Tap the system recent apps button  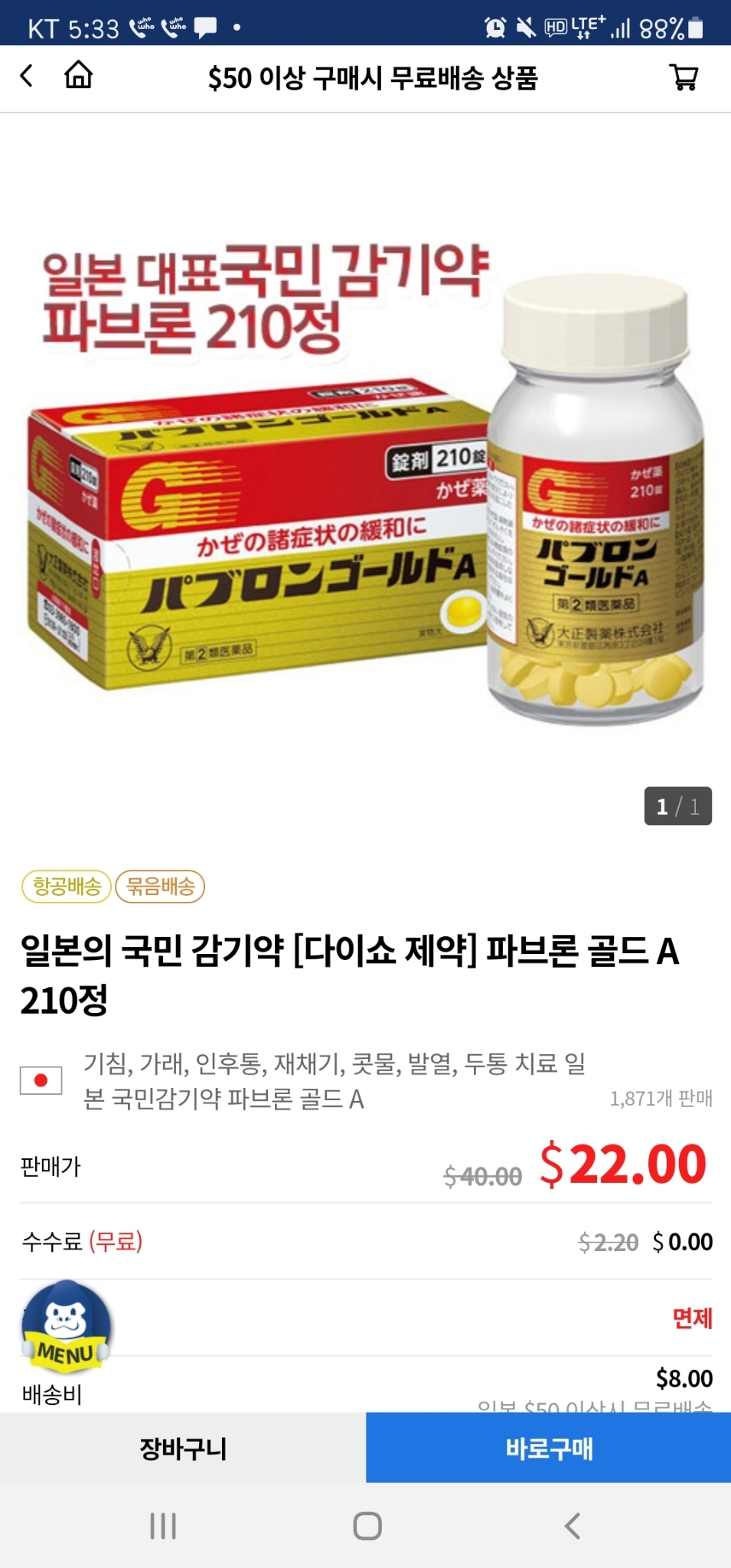[163, 1526]
